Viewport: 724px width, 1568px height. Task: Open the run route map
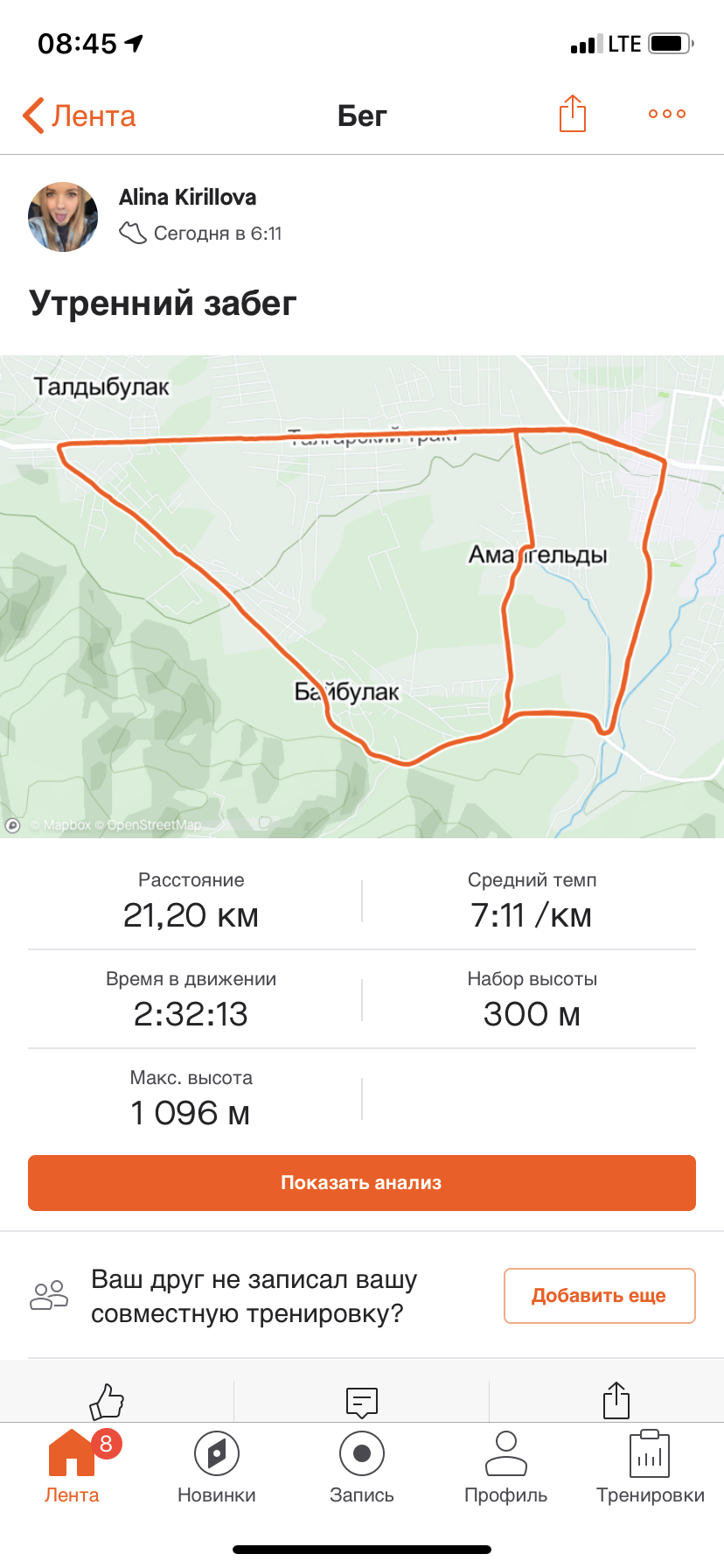point(362,597)
